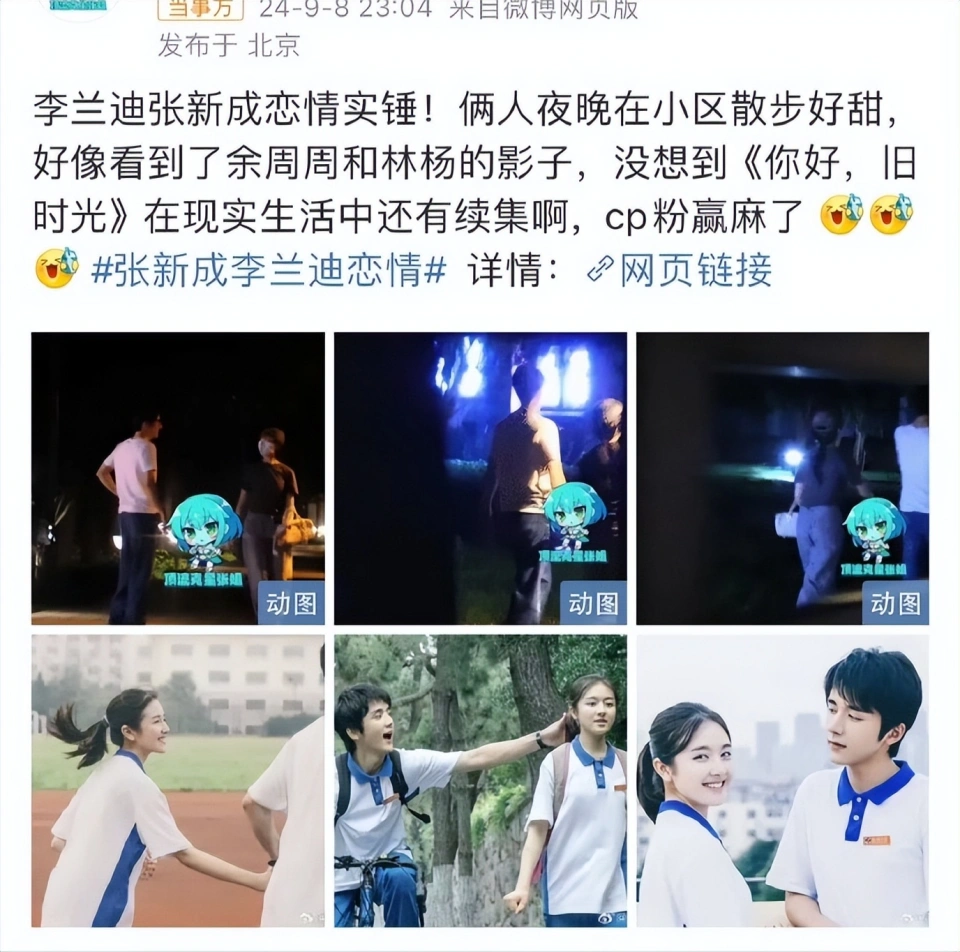
Task: View the running track photo
Action: pyautogui.click(x=178, y=780)
